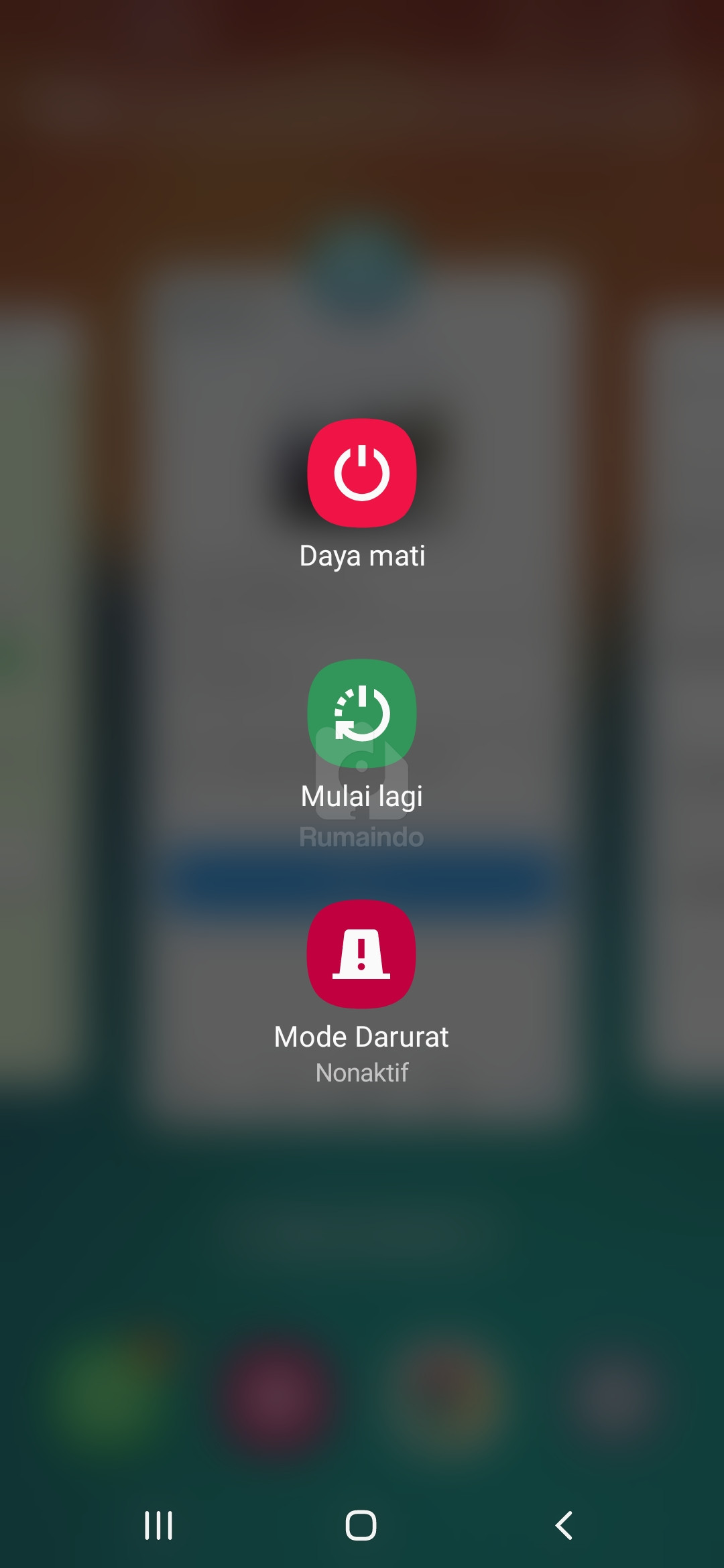The image size is (724, 1568).
Task: Enable Mode Darurat emergency mode
Action: 361,954
